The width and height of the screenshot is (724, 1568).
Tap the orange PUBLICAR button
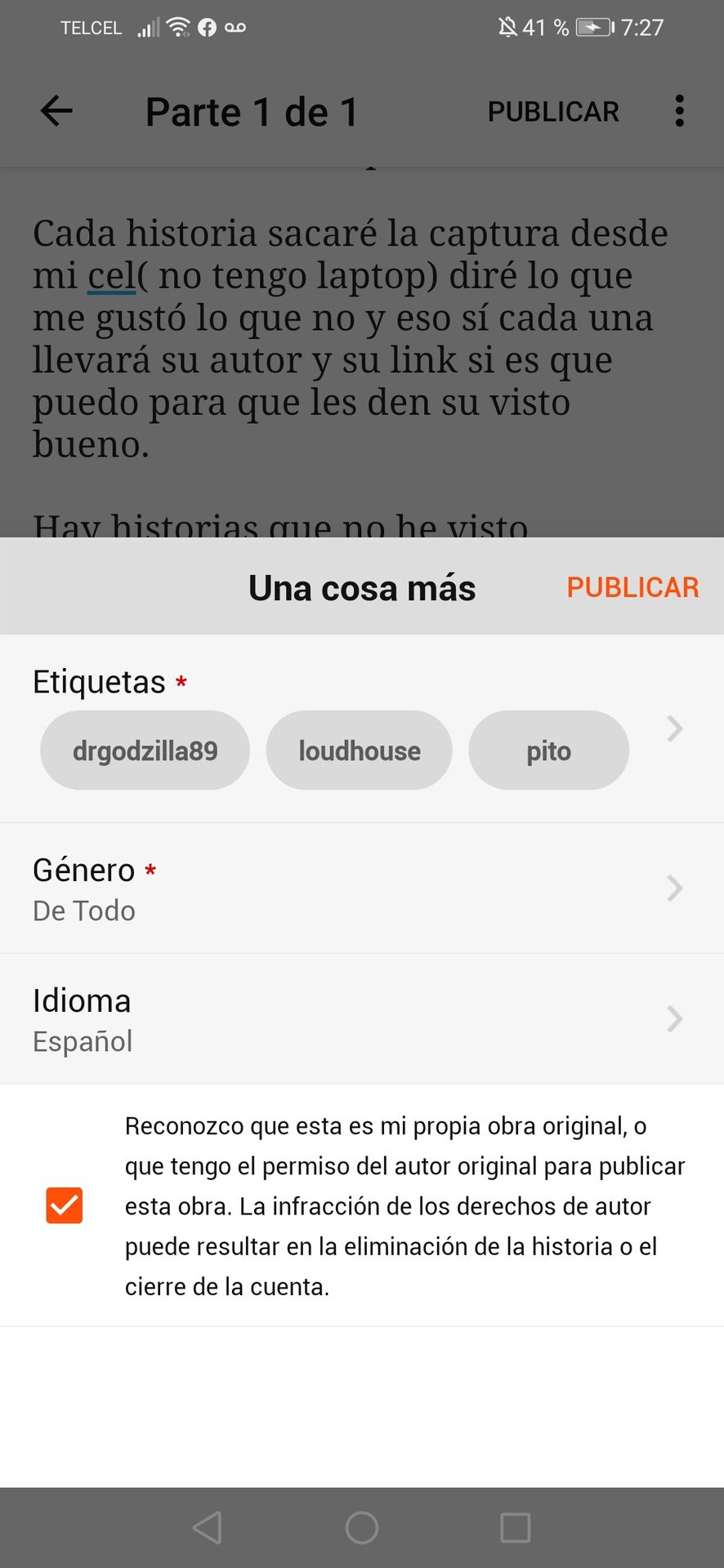tap(632, 587)
